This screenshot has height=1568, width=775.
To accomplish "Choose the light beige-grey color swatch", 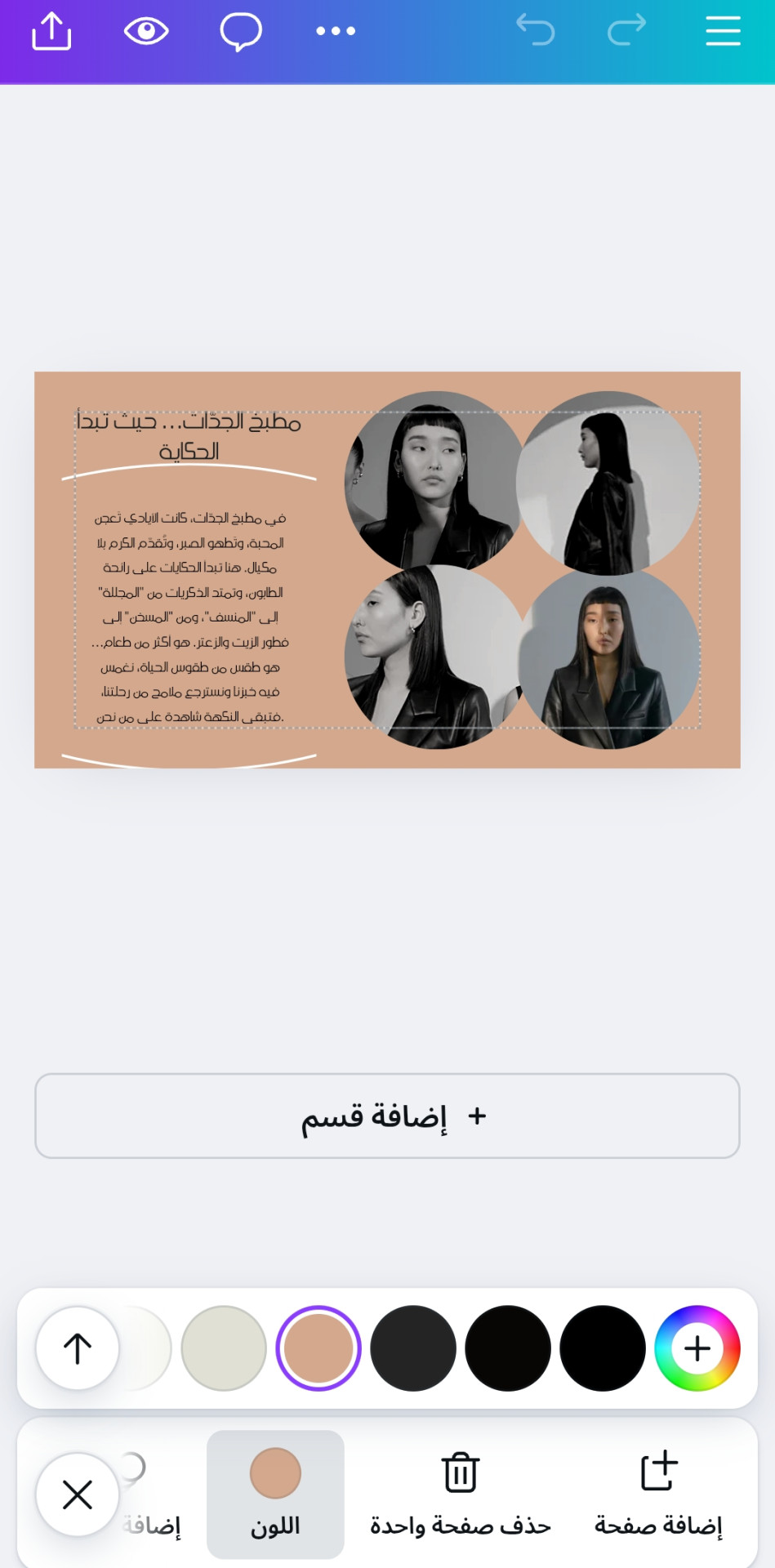I will 224,1348.
